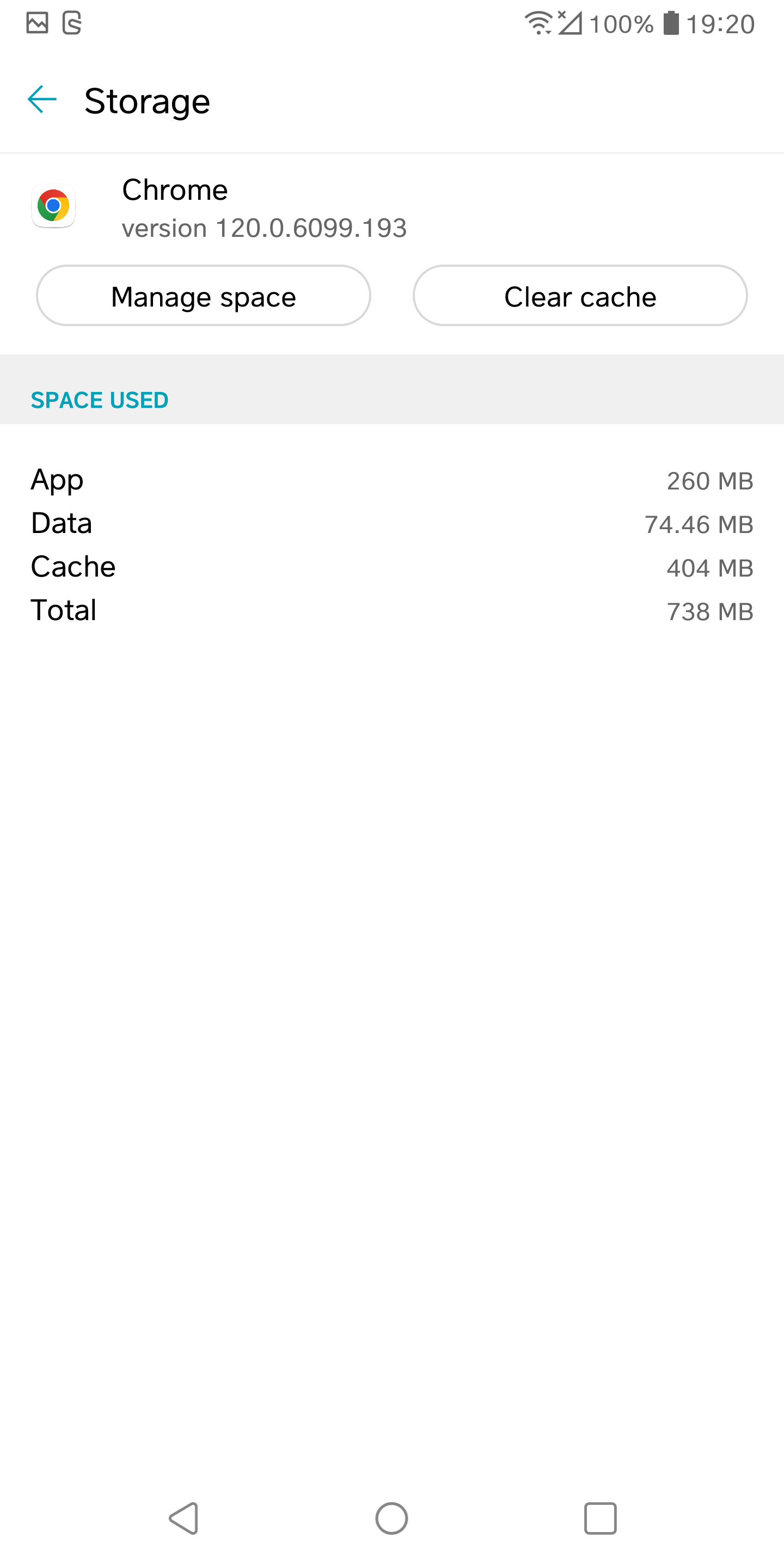This screenshot has height=1568, width=784.
Task: Select the Total storage row
Action: [x=392, y=611]
